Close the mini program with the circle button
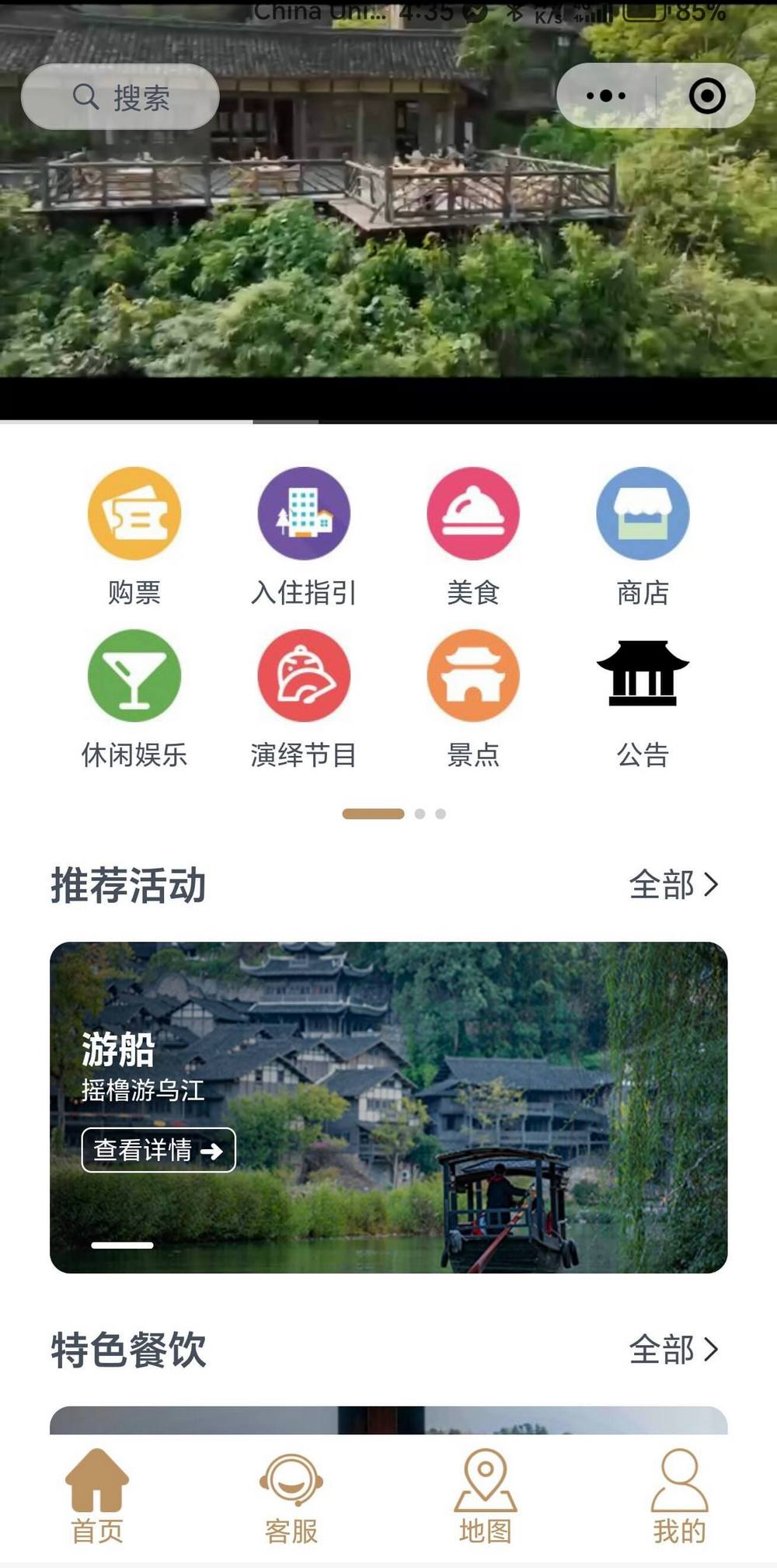This screenshot has height=1568, width=777. [706, 96]
